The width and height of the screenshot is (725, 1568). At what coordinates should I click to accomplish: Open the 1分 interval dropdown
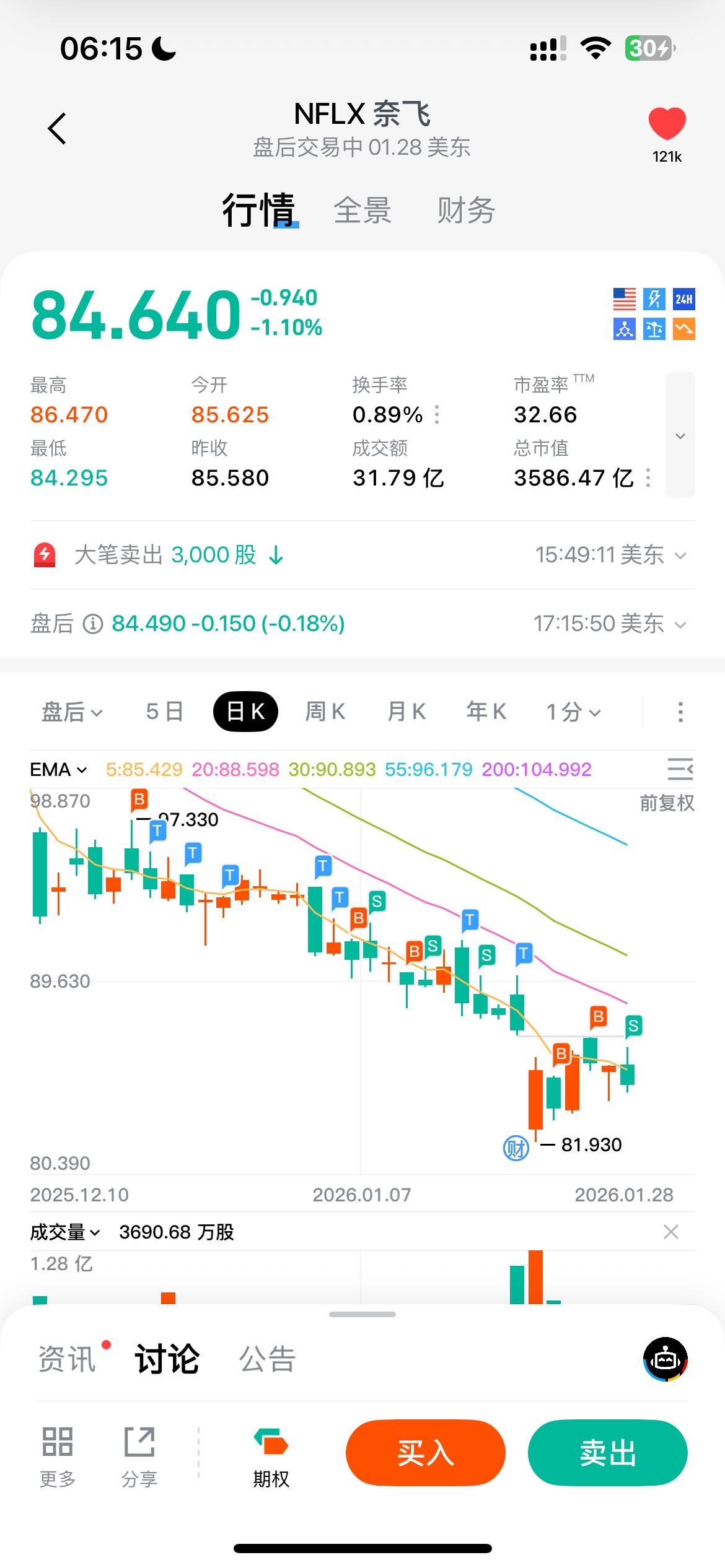tap(573, 712)
